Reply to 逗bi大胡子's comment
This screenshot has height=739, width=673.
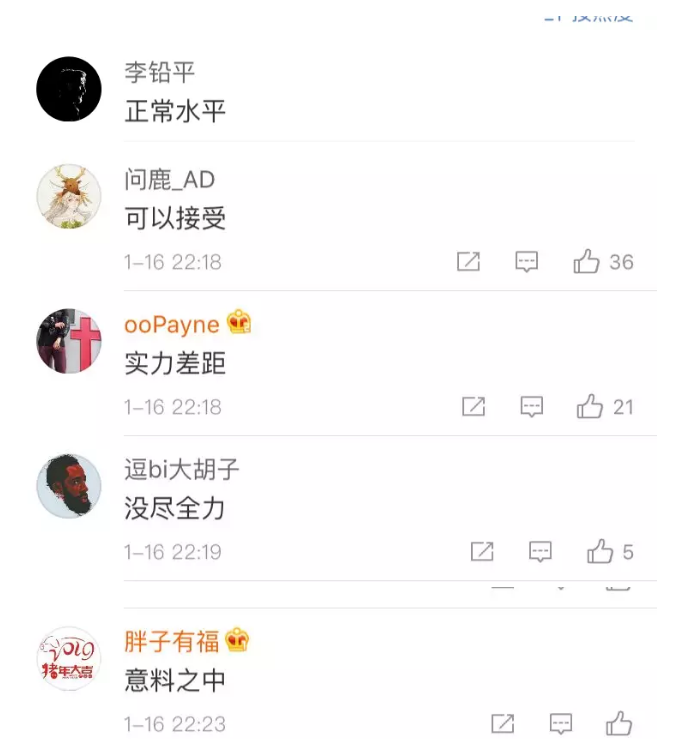[x=541, y=552]
